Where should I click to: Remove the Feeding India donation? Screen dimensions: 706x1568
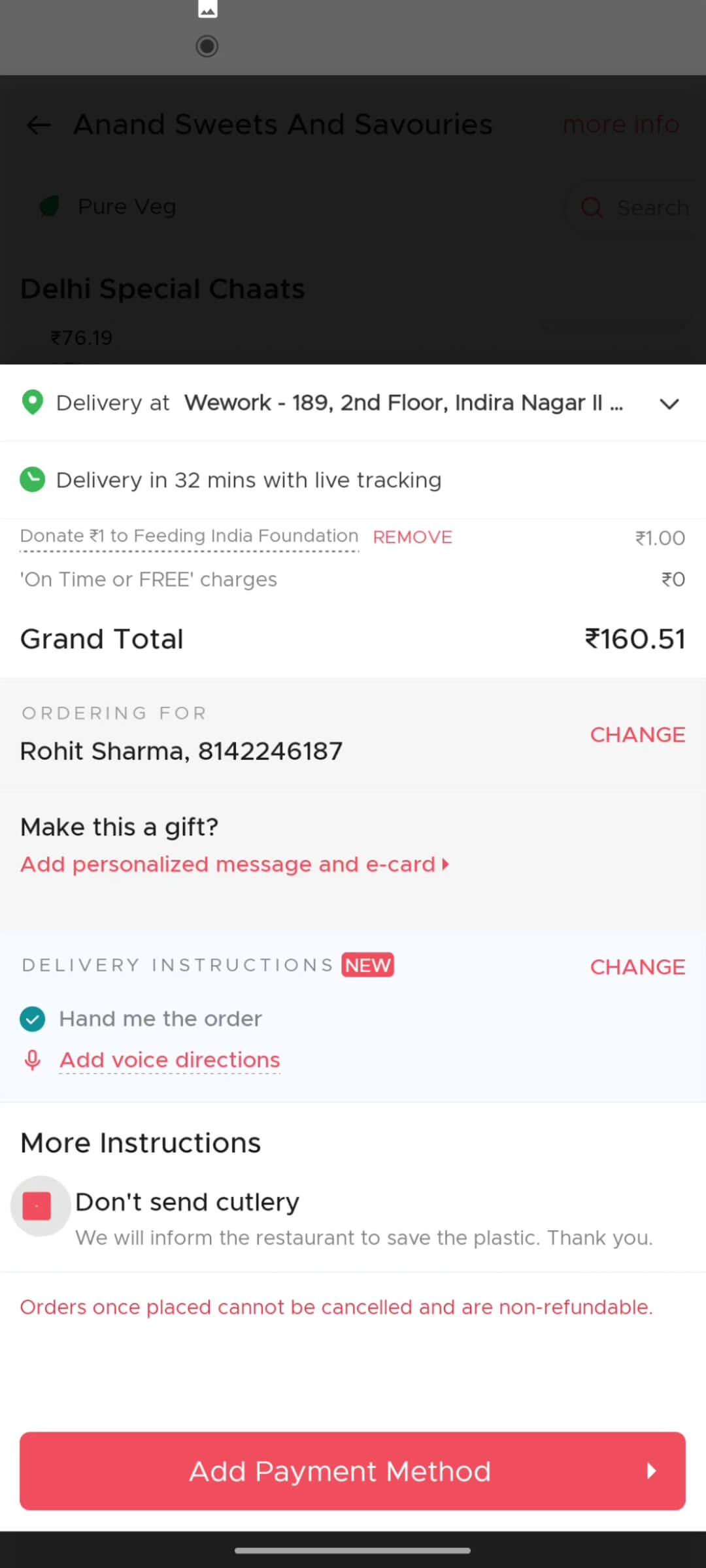click(412, 537)
